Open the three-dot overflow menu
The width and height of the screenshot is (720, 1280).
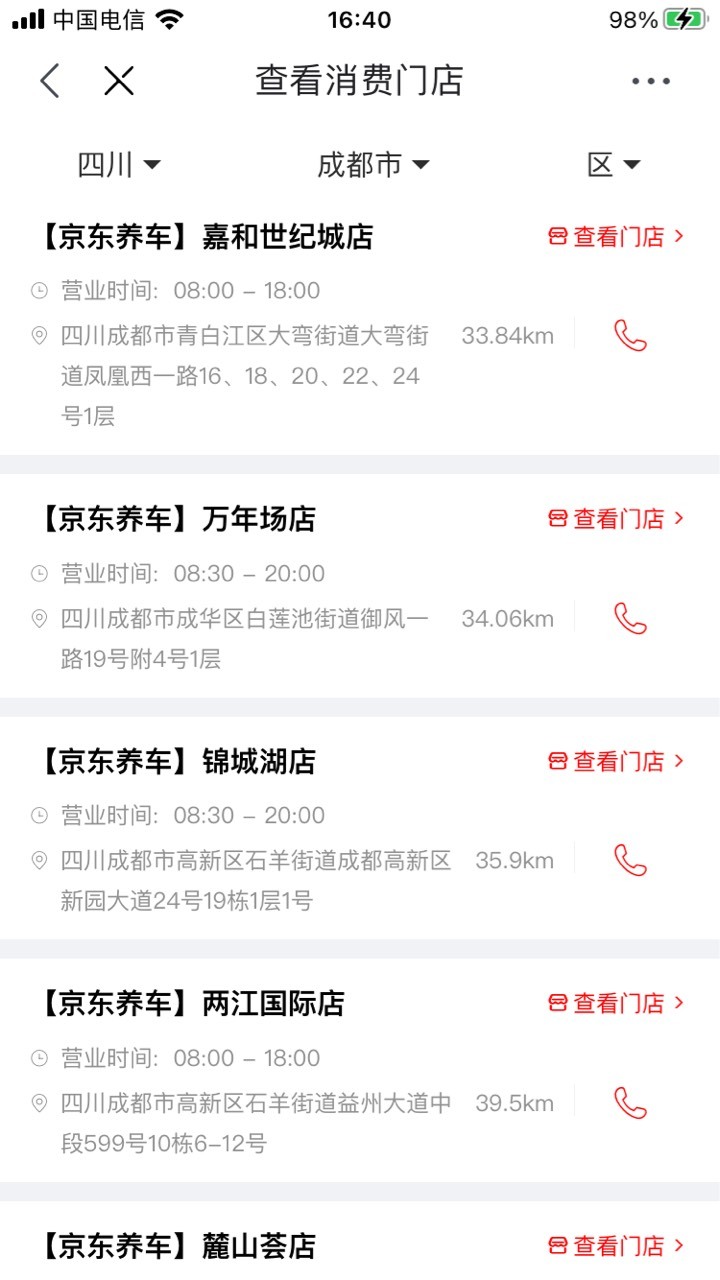point(651,82)
